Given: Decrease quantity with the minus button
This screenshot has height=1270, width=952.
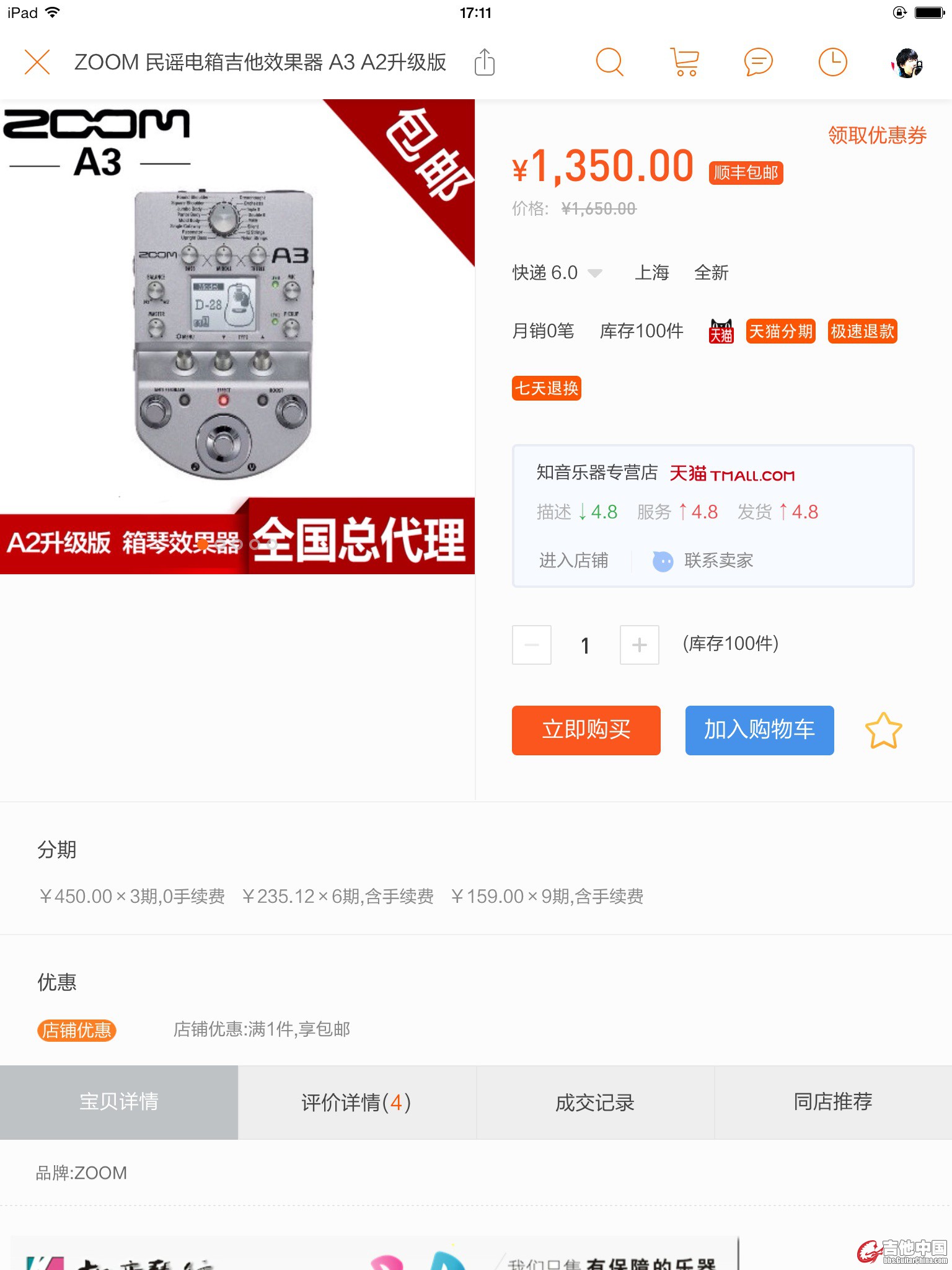Looking at the screenshot, I should click(532, 645).
